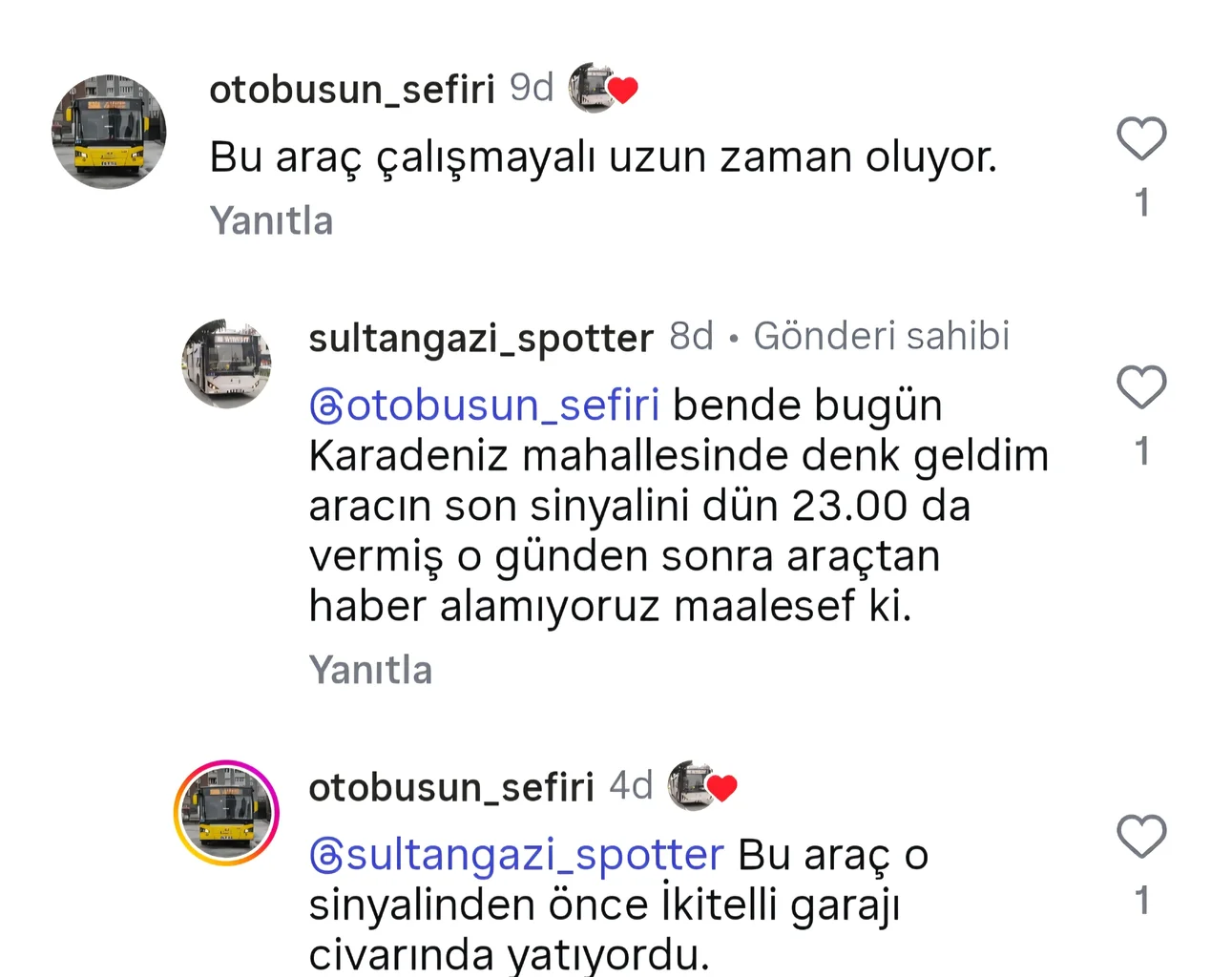The width and height of the screenshot is (1232, 977).
Task: View otobusun_sefiri's story from the 4d reply avatar
Action: tap(227, 813)
